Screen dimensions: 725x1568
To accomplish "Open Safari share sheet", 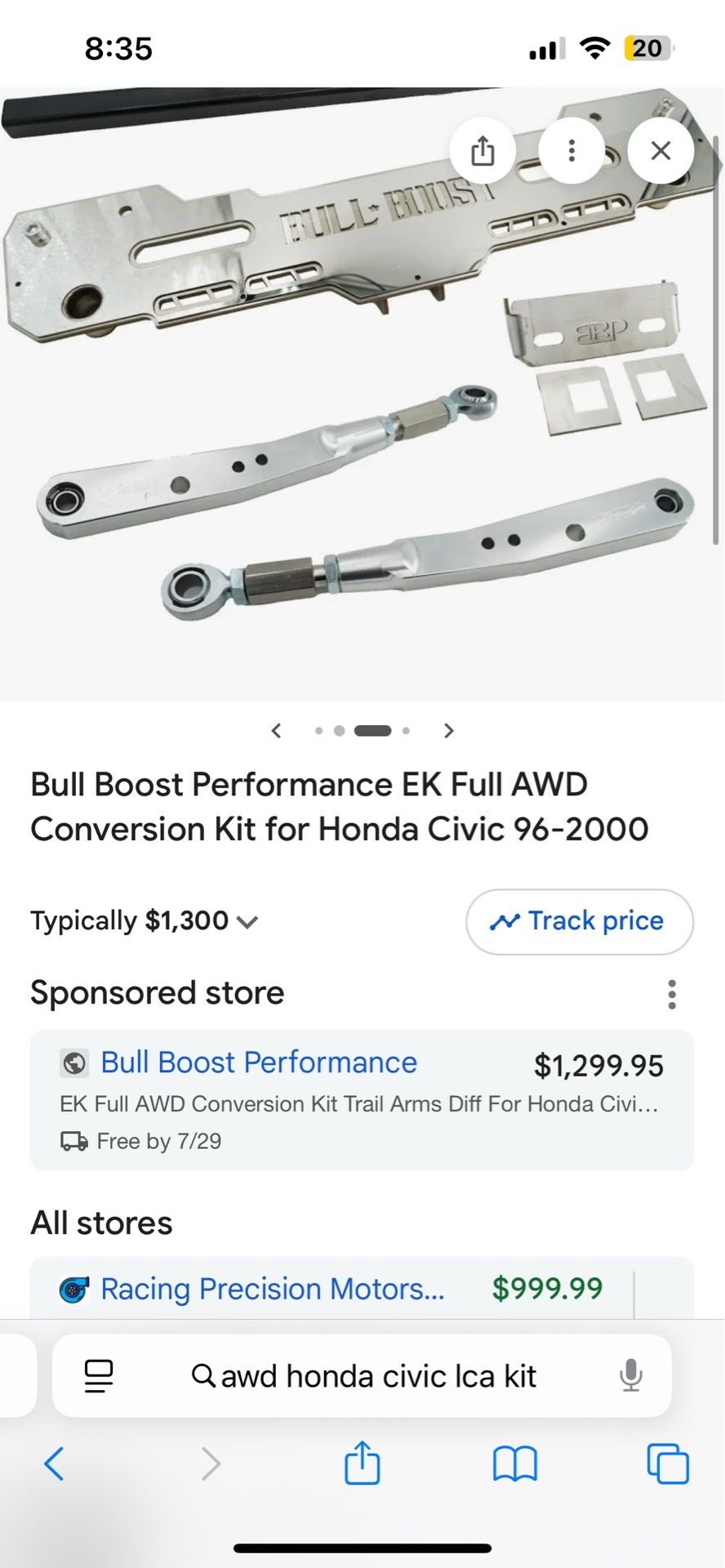I will tap(362, 1462).
